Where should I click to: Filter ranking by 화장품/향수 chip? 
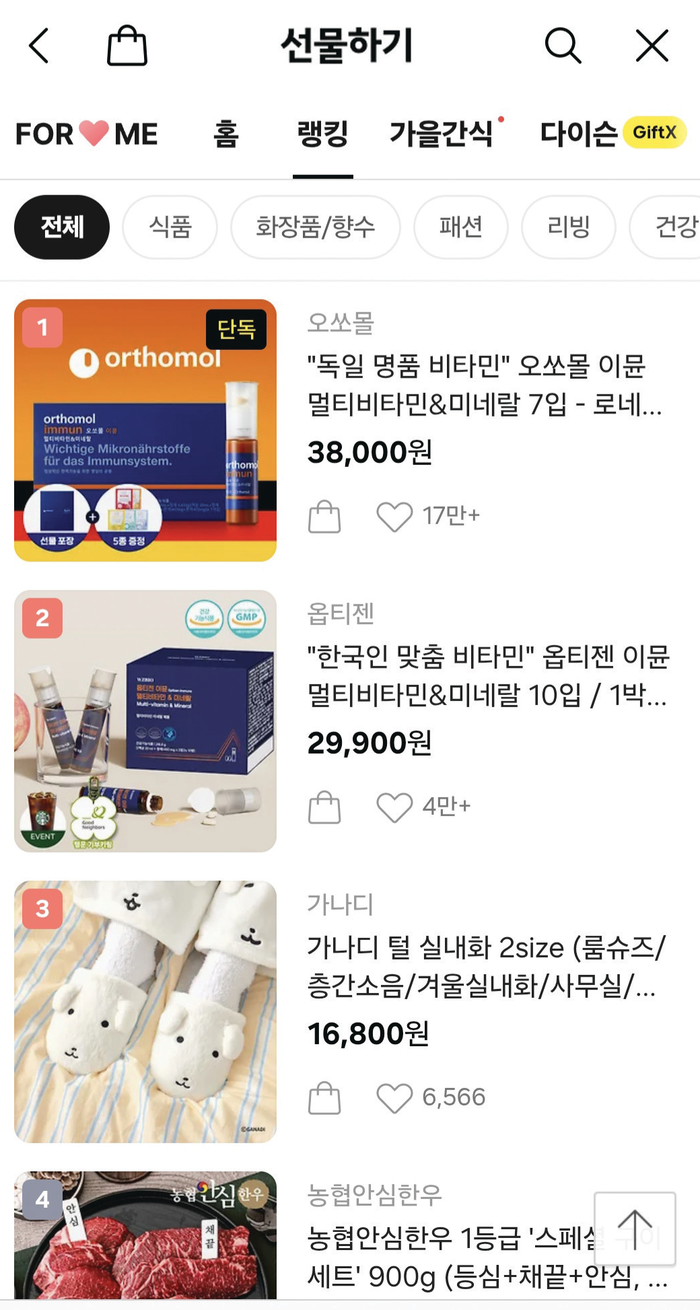tap(315, 227)
